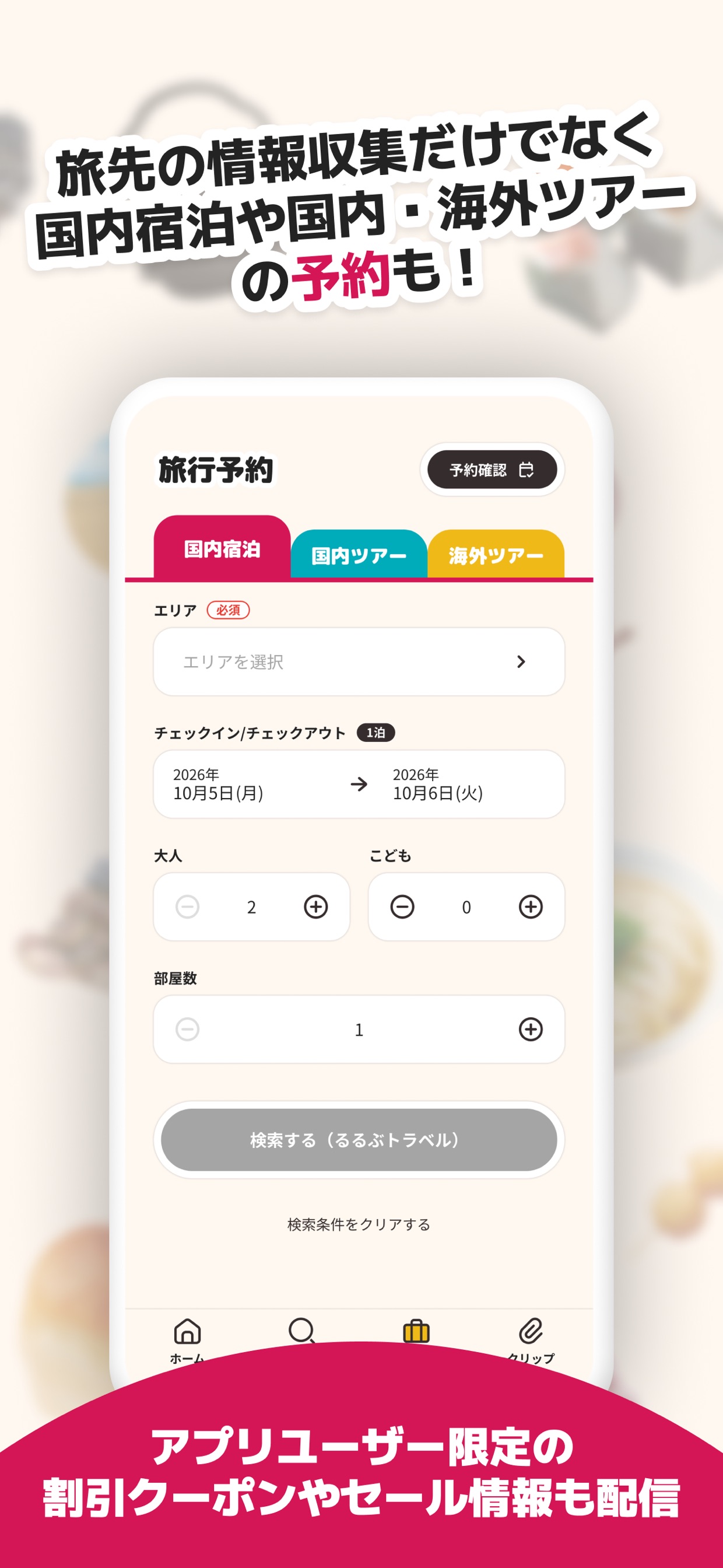Switch to the 海外ツアー tab
This screenshot has height=1568, width=723.
tap(496, 555)
